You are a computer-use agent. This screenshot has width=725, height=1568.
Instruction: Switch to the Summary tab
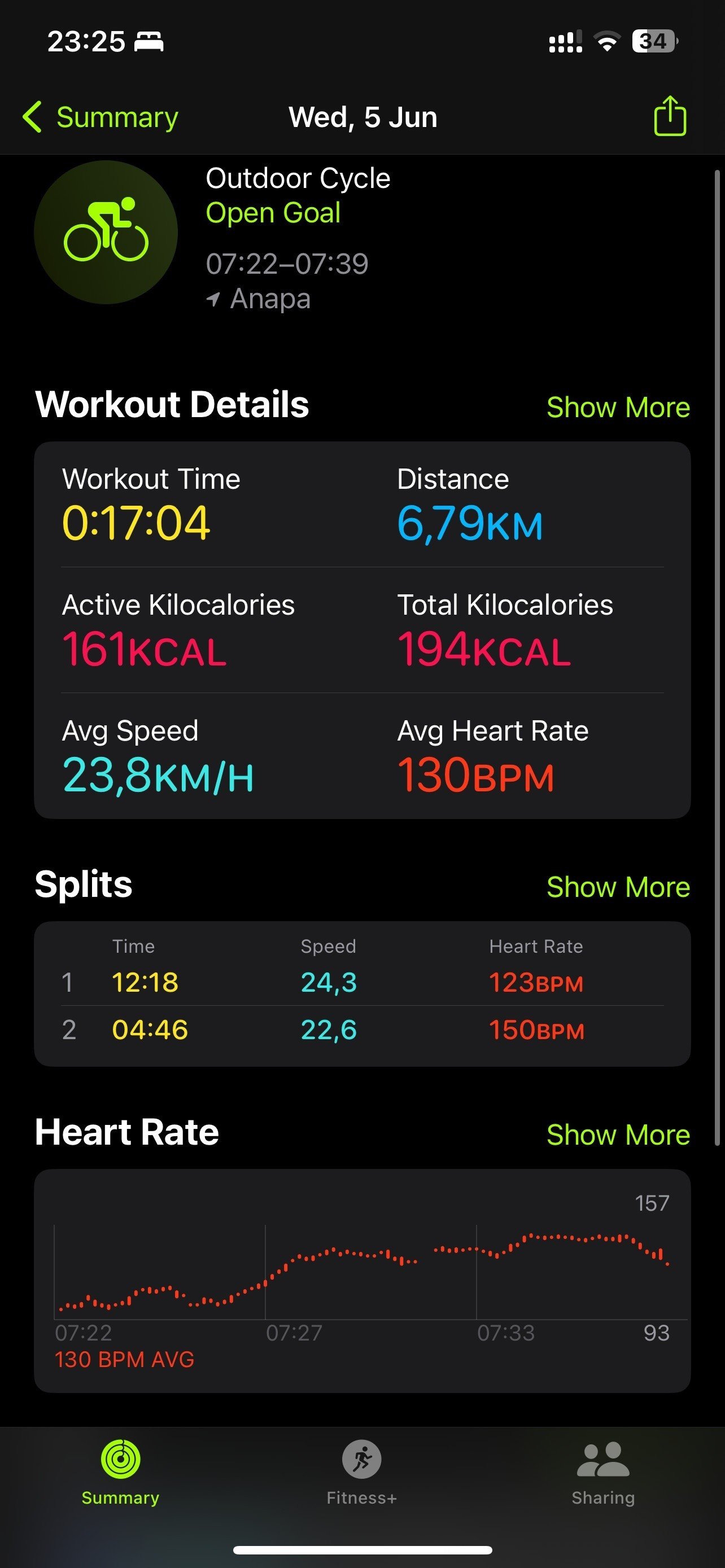click(x=120, y=1473)
